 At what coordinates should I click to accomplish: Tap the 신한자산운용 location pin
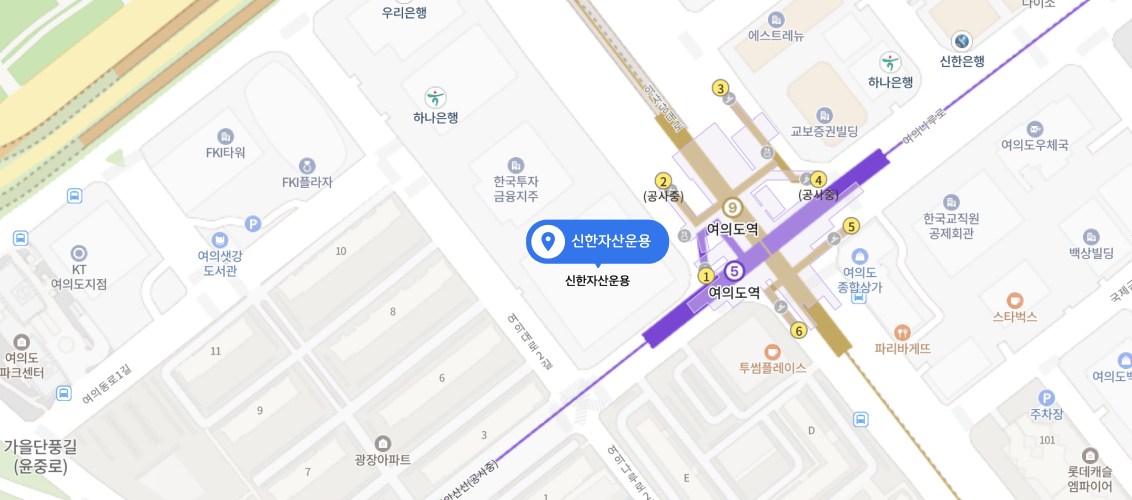(548, 241)
